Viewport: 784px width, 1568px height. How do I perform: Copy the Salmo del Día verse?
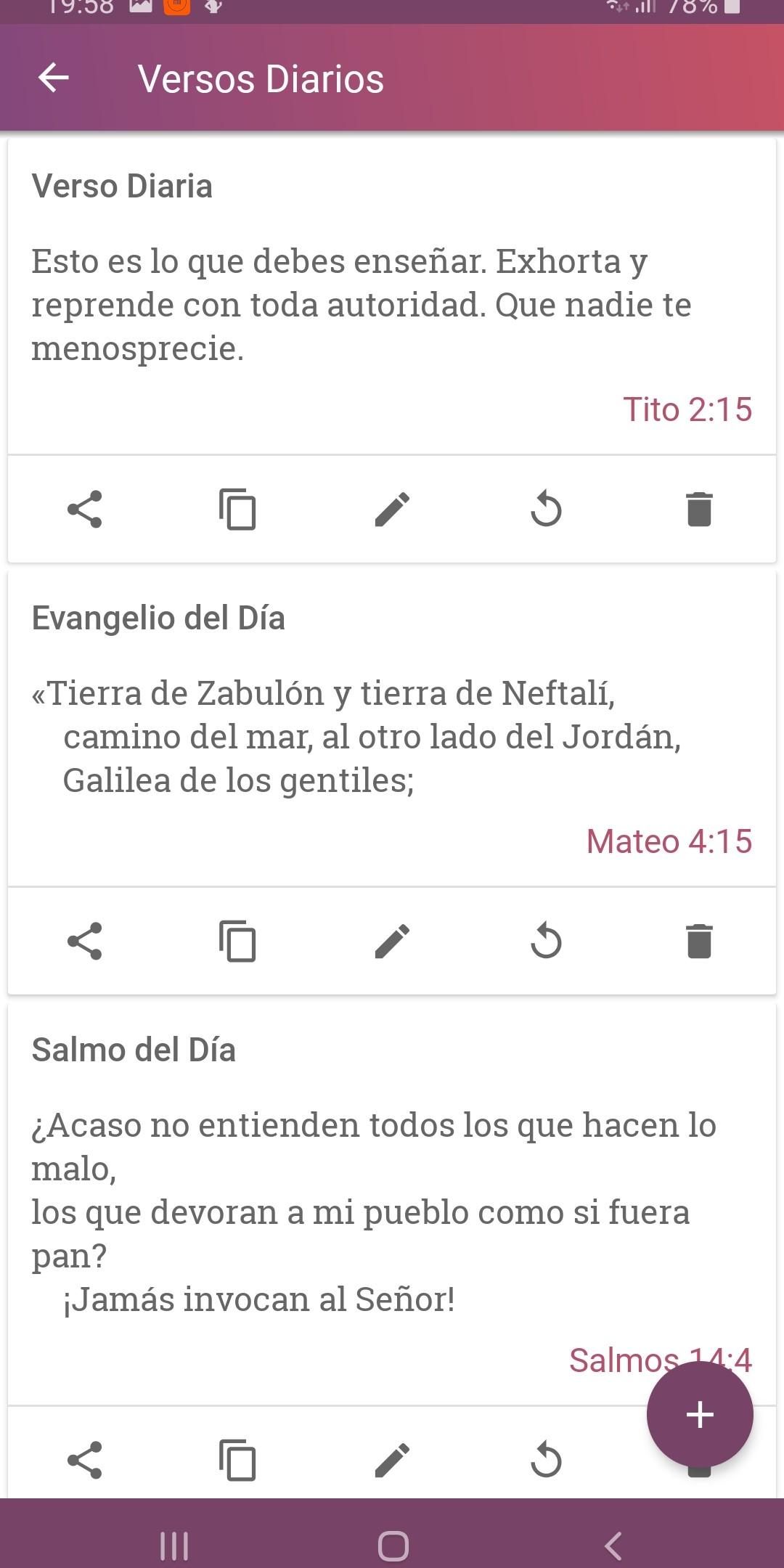[238, 1460]
